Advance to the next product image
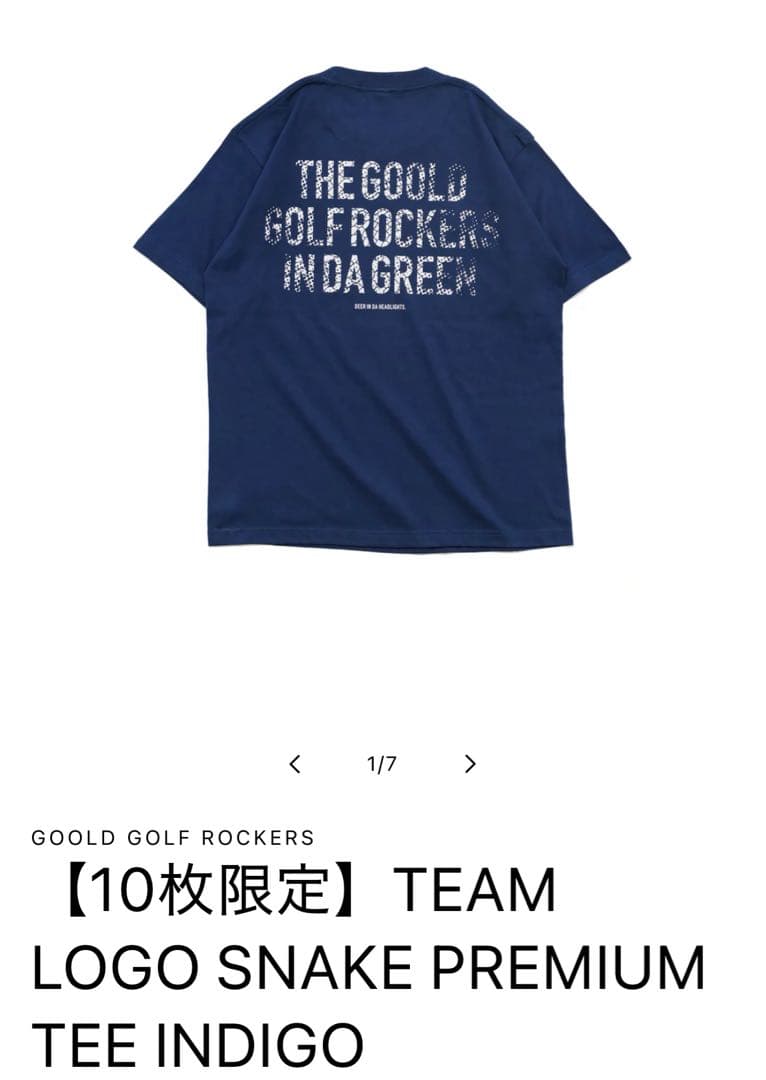This screenshot has height=1080, width=766. tap(470, 764)
